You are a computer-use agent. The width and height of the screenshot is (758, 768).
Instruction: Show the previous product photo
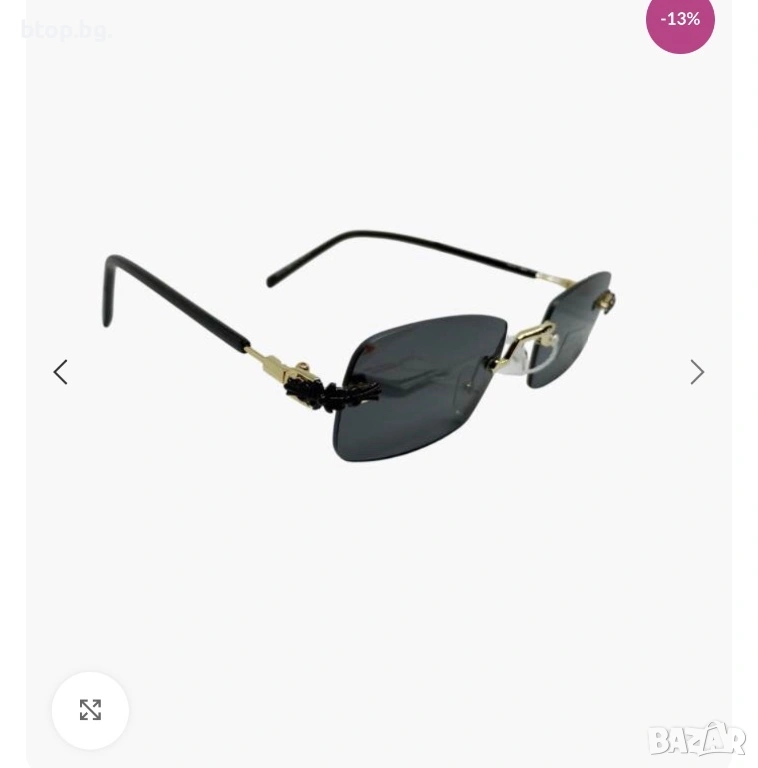(61, 372)
